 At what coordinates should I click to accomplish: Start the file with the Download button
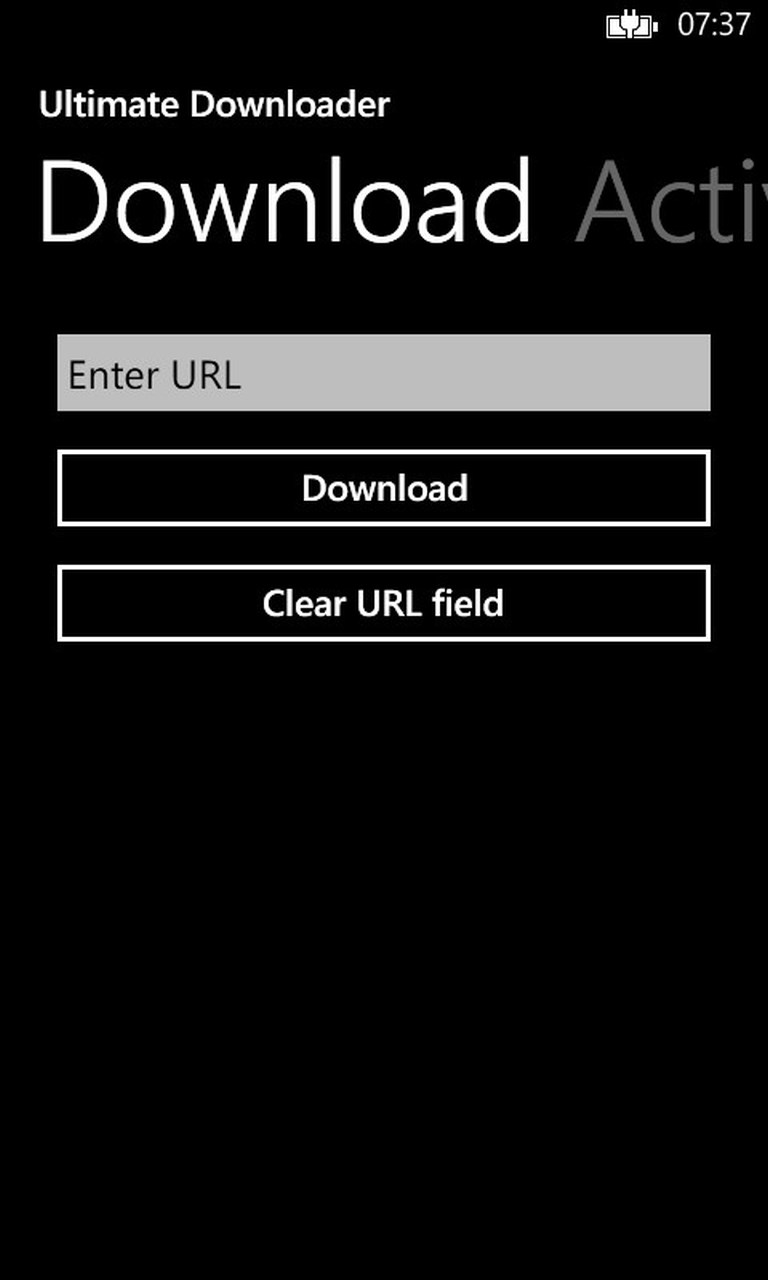(x=383, y=488)
